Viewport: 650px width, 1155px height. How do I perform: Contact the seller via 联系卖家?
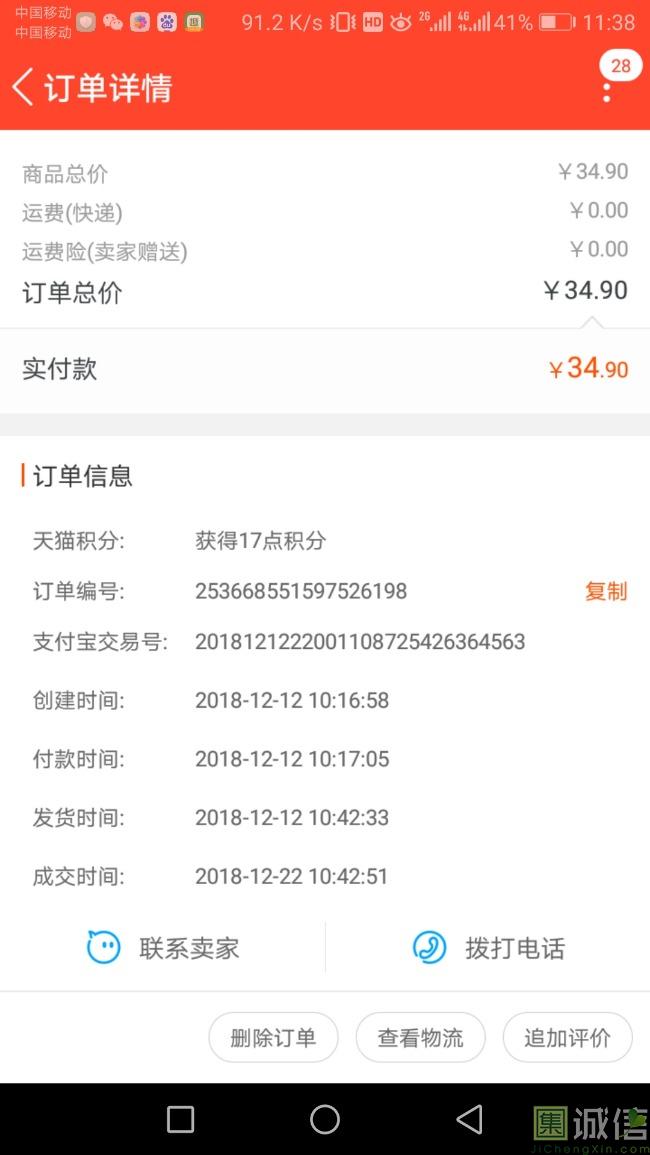click(164, 947)
